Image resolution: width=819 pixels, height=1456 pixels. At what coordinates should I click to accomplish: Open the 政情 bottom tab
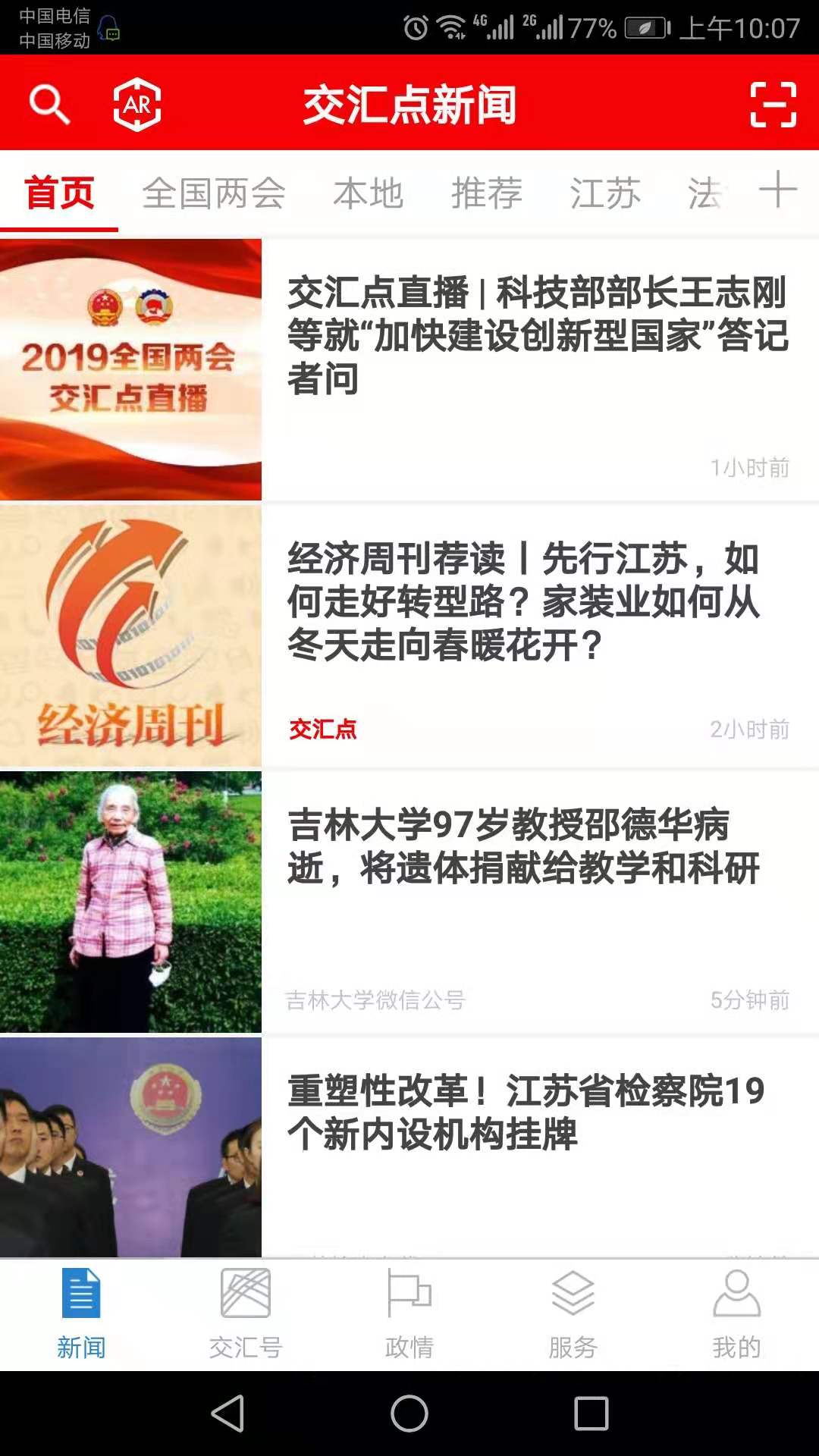(x=409, y=1314)
